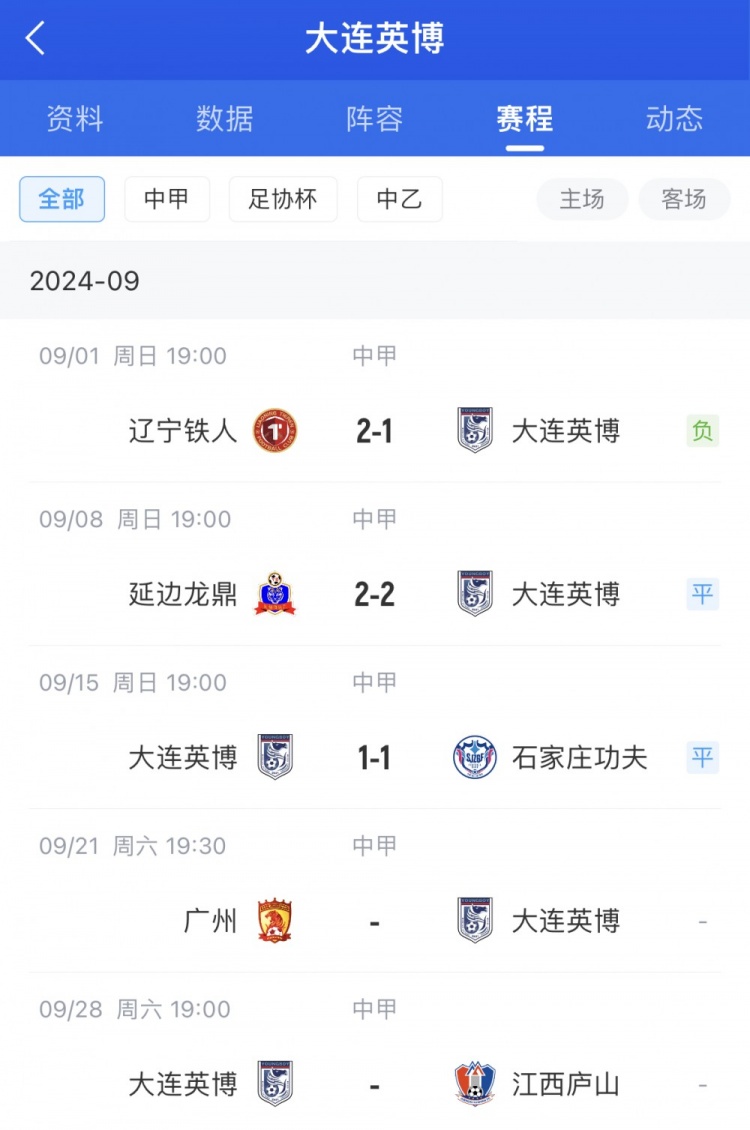Viewport: 750px width, 1130px height.
Task: Go back from the 大连英博 team page
Action: click(36, 39)
